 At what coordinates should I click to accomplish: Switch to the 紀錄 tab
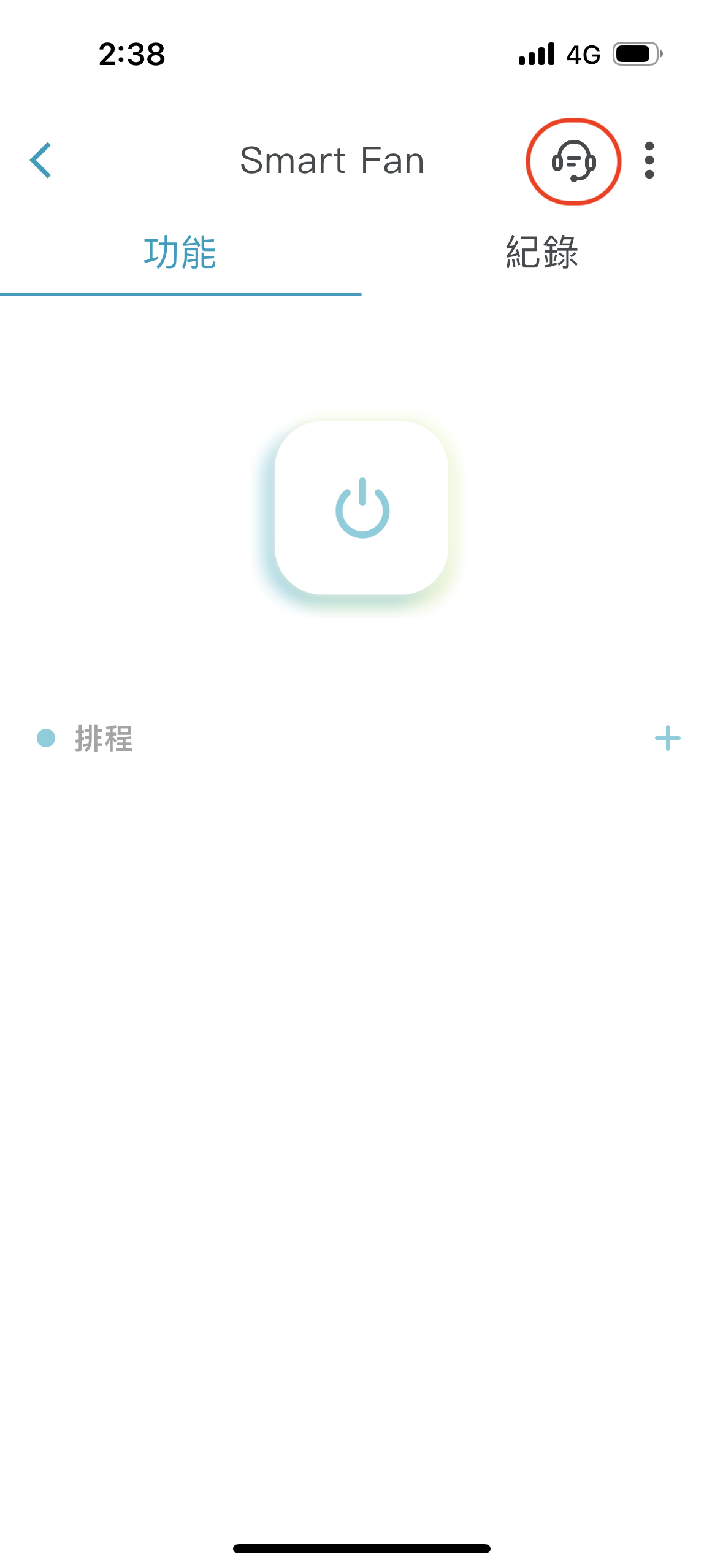(542, 253)
